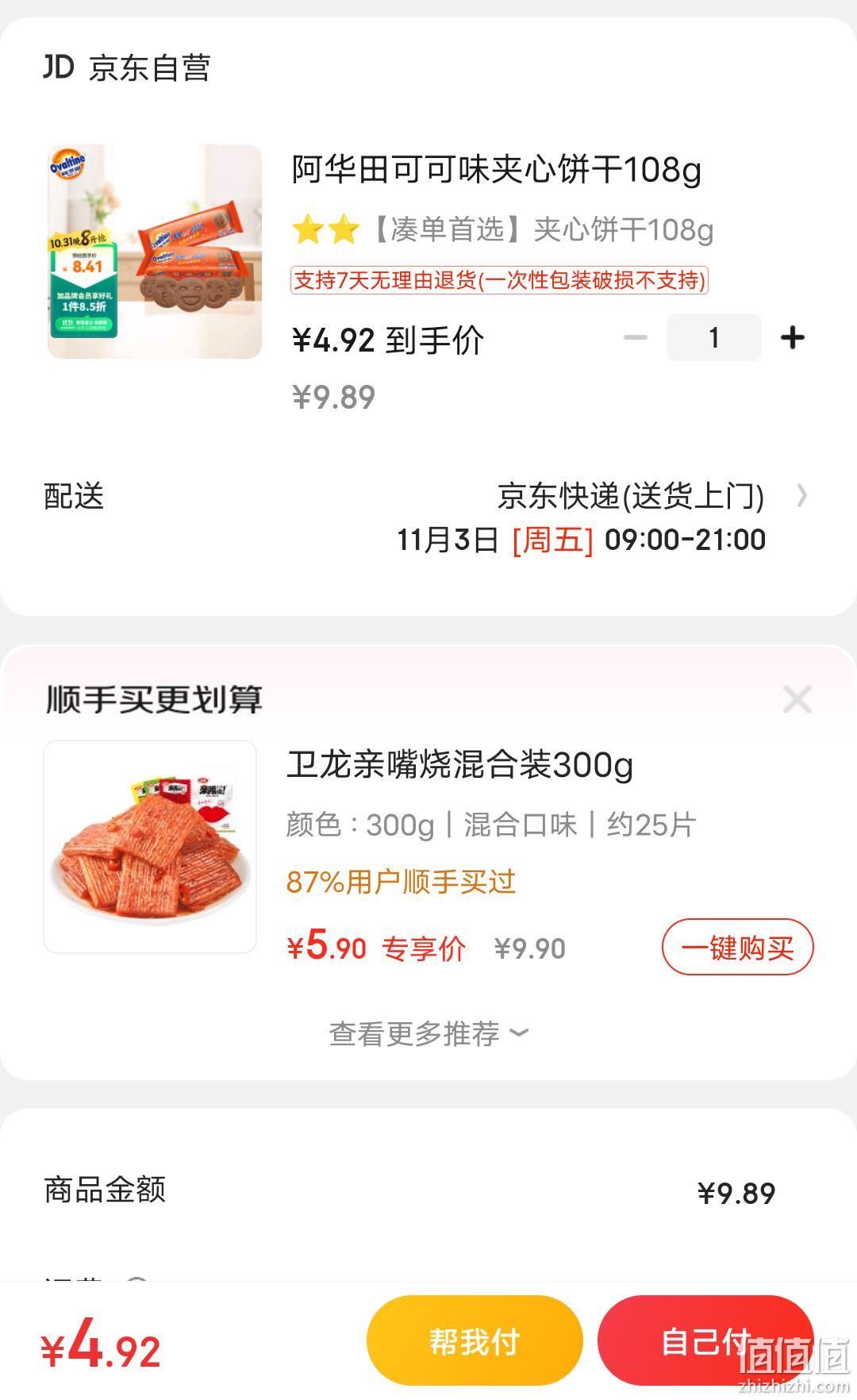Screen dimensions: 857x1400
Task: Tap 自己付 to pay yourself
Action: click(705, 1341)
